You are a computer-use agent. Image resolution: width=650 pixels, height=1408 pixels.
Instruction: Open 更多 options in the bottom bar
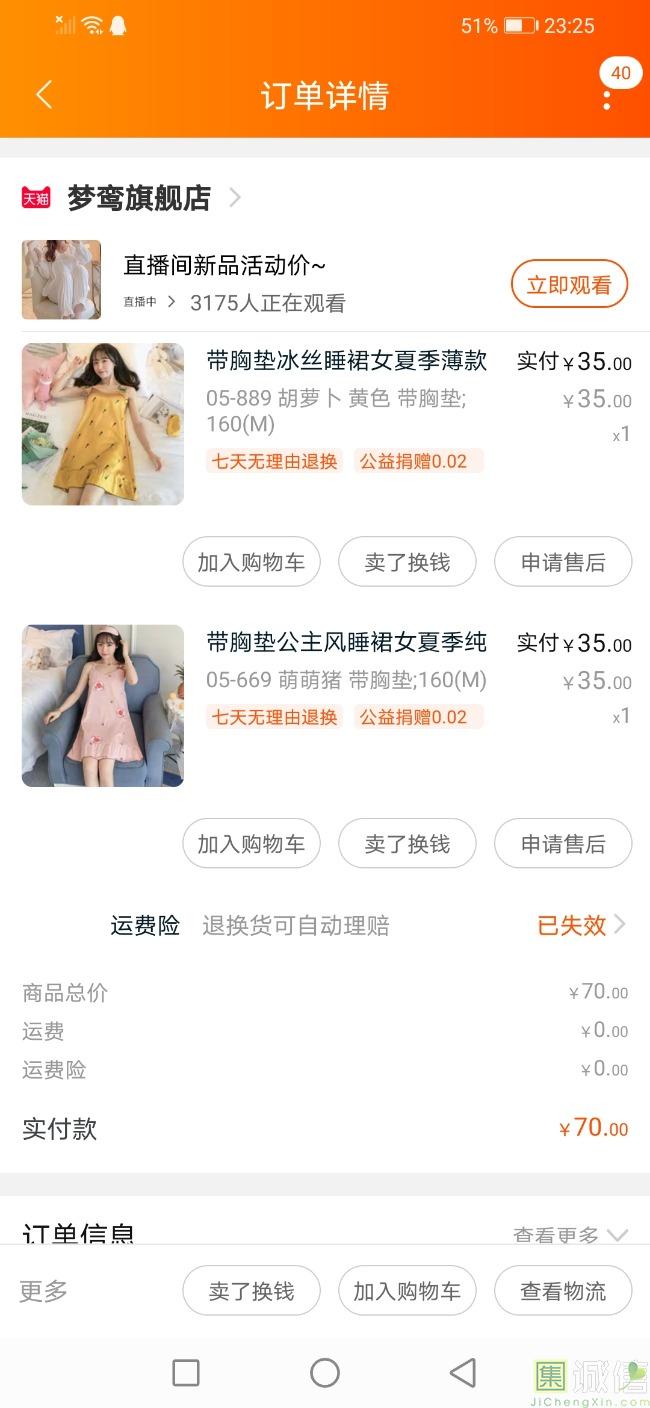click(44, 1291)
